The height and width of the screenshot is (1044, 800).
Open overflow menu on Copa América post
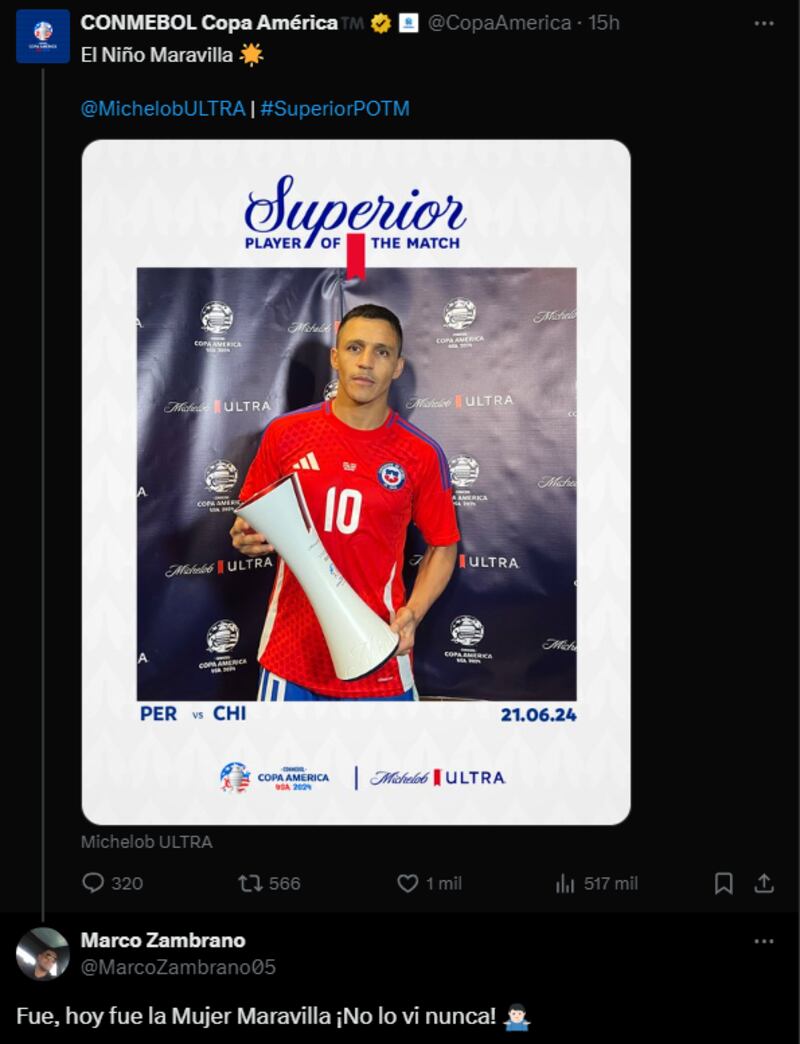tap(764, 22)
